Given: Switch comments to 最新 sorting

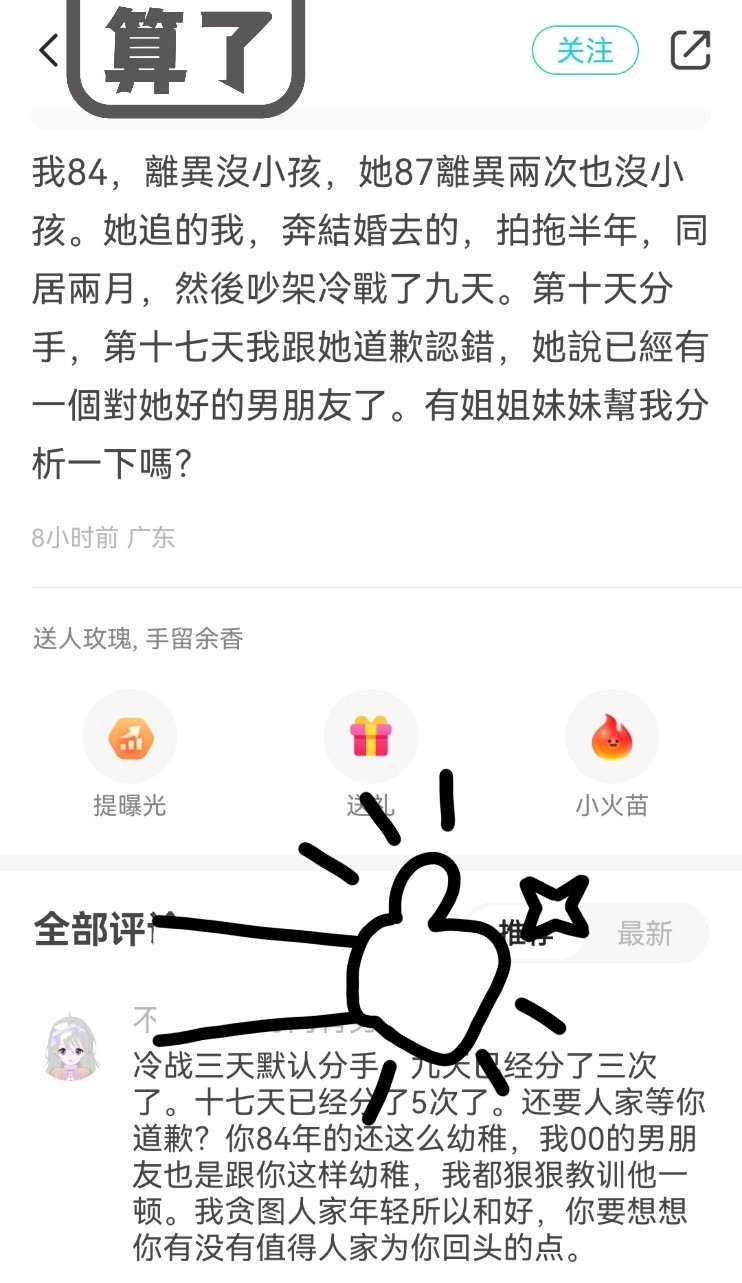Looking at the screenshot, I should point(645,933).
